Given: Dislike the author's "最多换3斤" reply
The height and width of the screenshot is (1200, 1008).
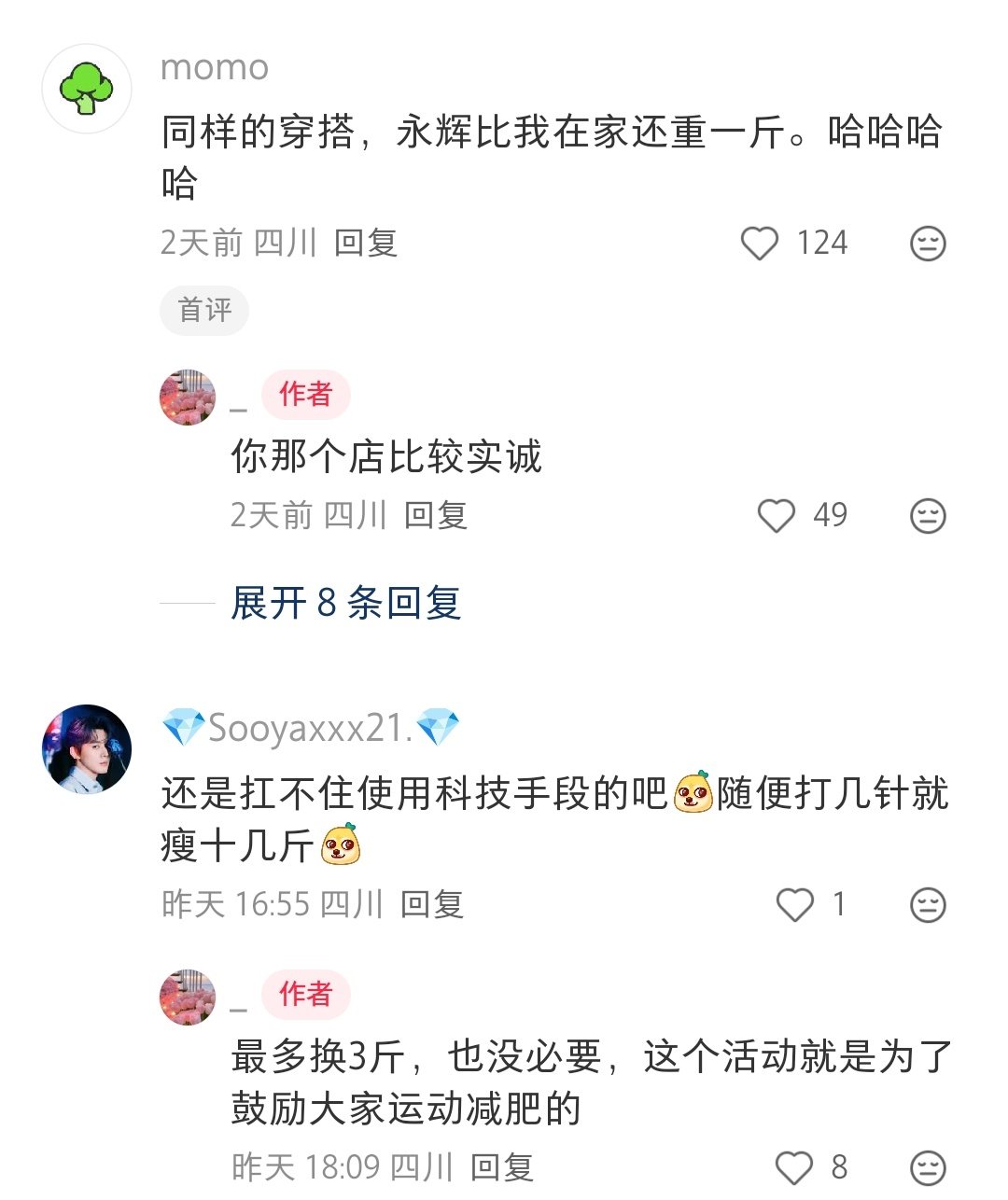Looking at the screenshot, I should [x=928, y=1167].
